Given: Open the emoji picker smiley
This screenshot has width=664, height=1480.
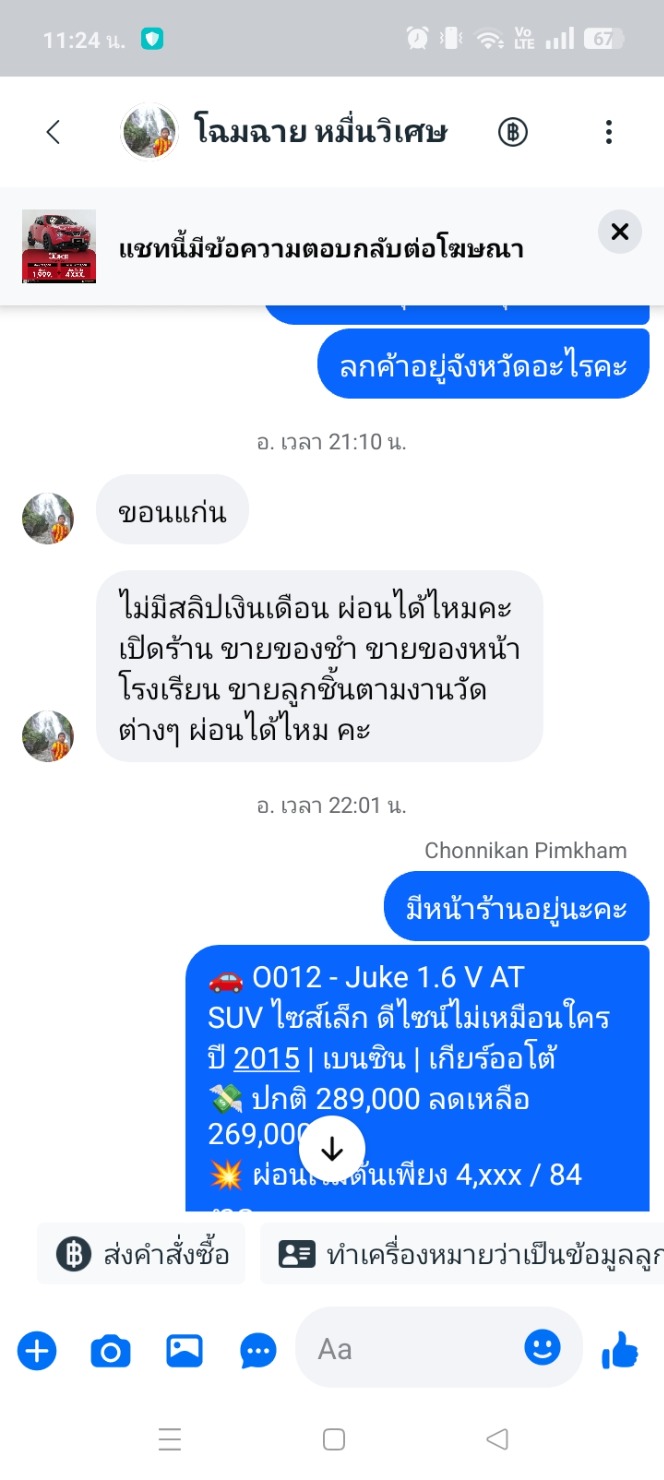Looking at the screenshot, I should [543, 1348].
